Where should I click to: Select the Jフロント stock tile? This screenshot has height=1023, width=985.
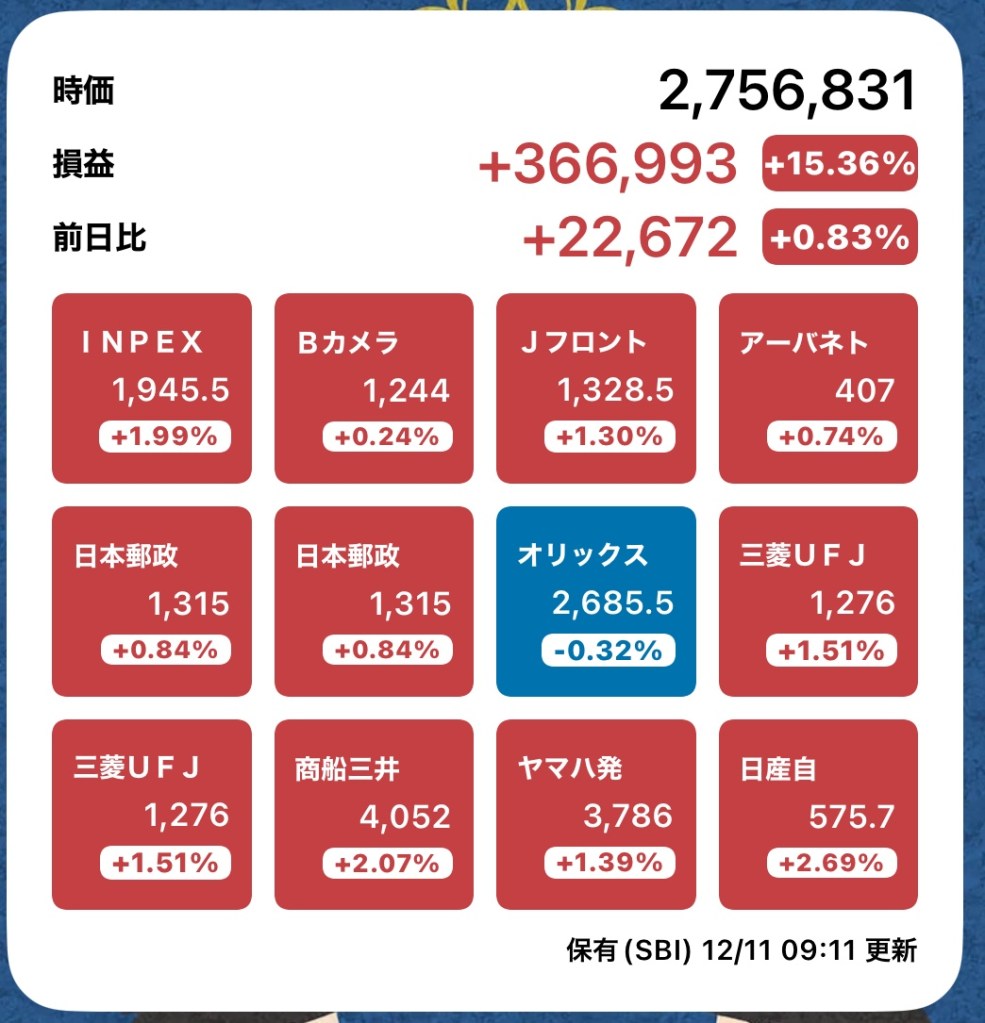tap(595, 388)
